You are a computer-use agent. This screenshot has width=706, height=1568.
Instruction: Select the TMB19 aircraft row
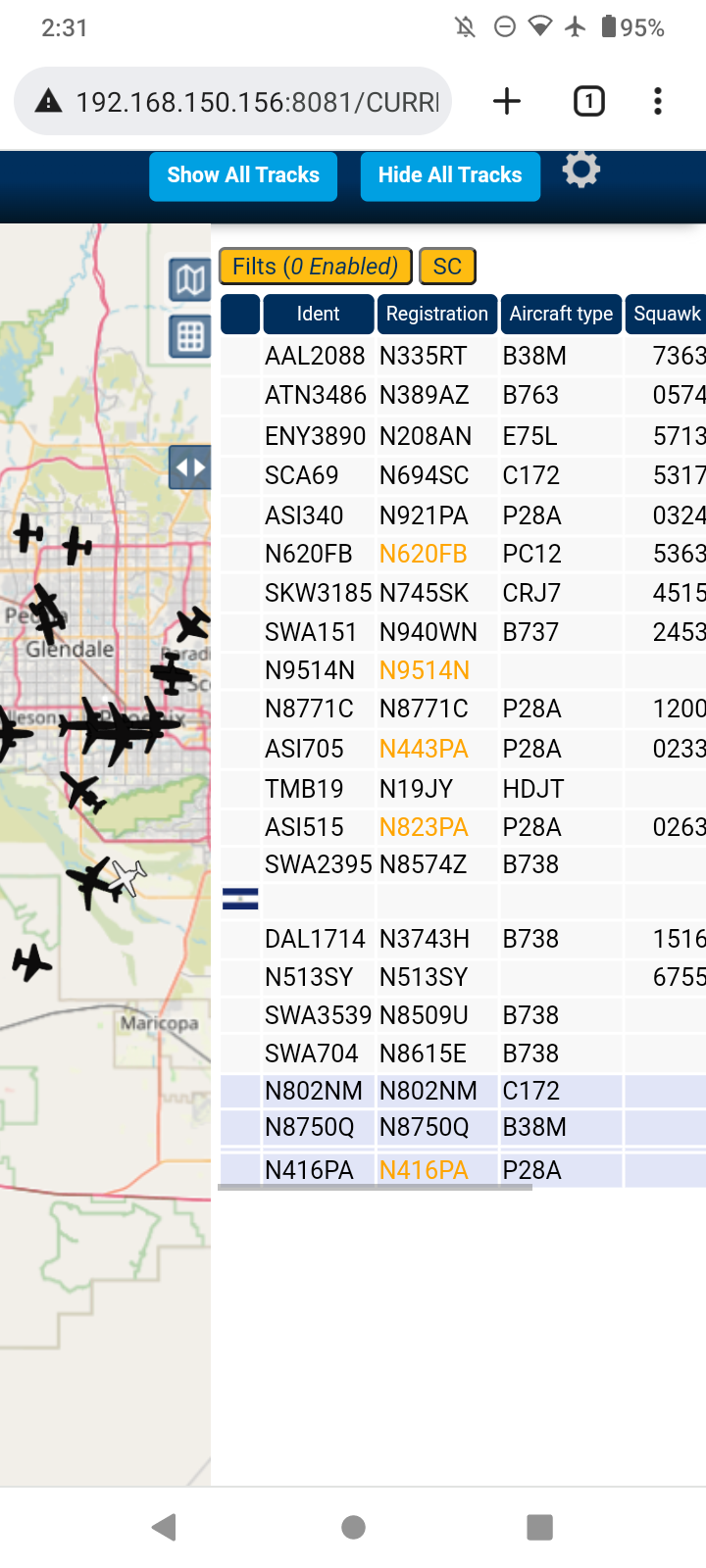point(463,789)
